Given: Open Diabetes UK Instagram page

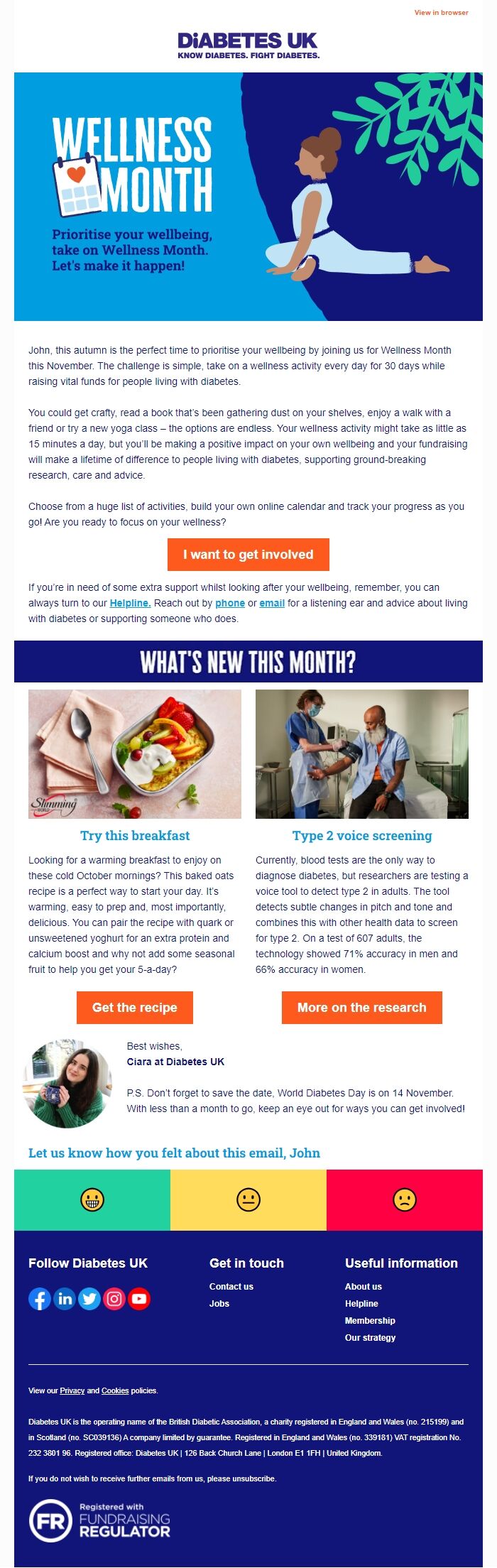Looking at the screenshot, I should [x=114, y=1299].
